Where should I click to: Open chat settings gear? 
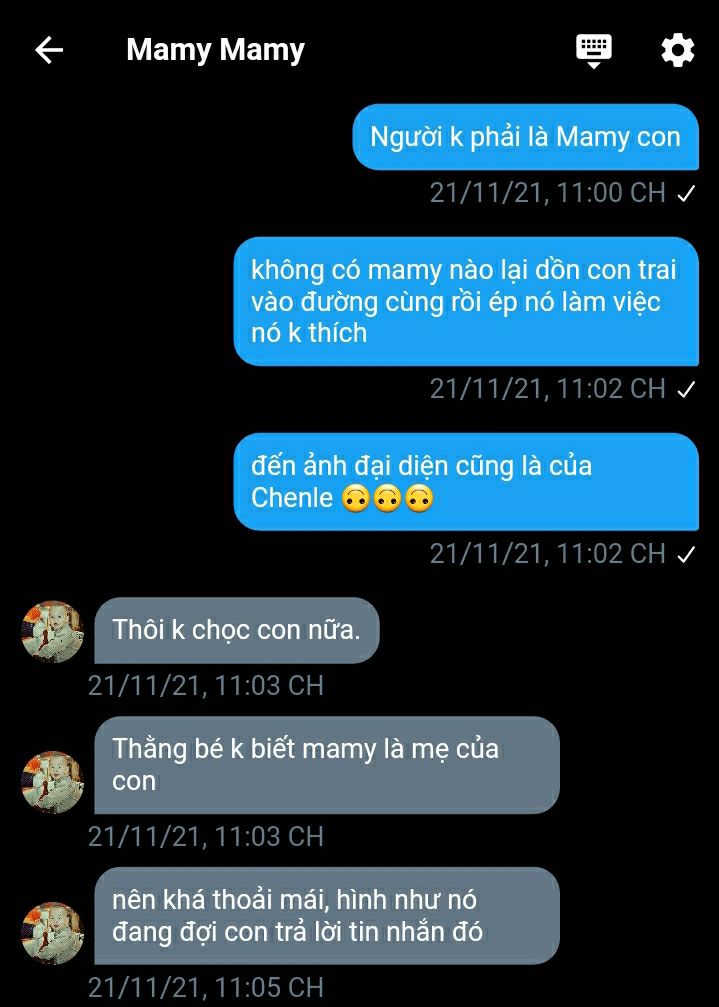(677, 50)
